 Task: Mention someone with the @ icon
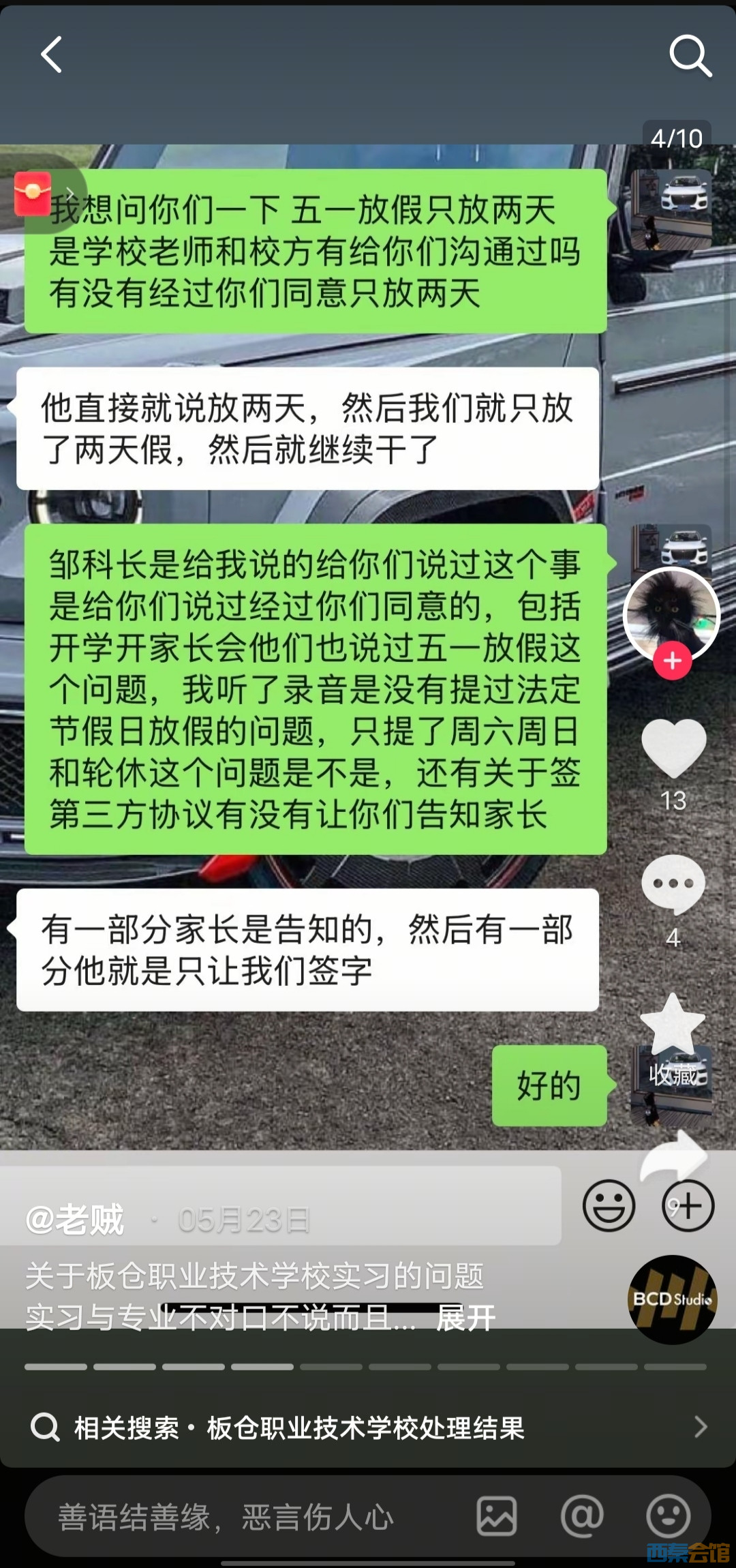tap(581, 1517)
